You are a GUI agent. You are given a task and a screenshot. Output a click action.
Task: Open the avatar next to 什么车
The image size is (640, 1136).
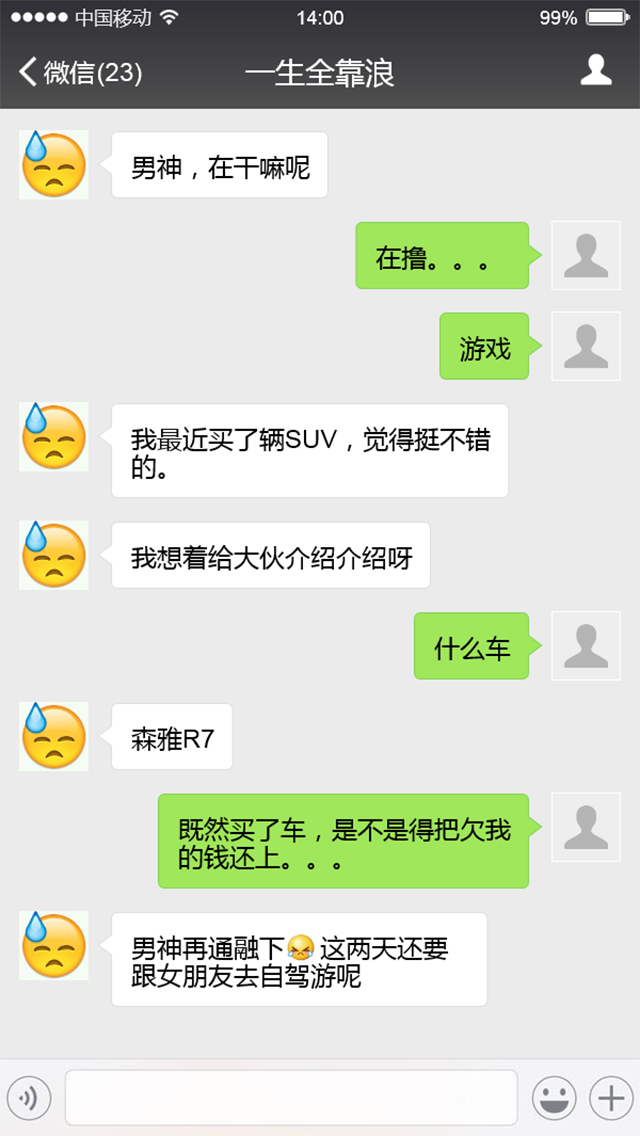point(586,646)
